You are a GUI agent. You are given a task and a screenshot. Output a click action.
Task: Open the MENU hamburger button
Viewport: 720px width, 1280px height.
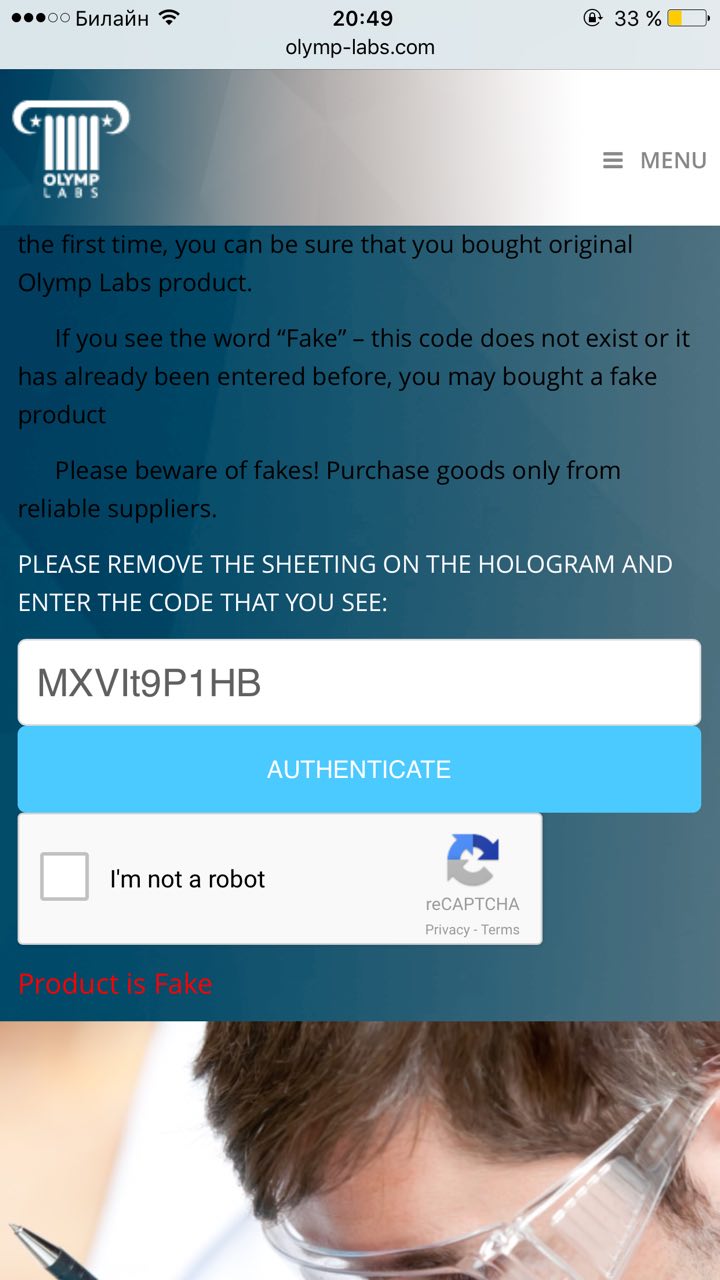click(654, 160)
